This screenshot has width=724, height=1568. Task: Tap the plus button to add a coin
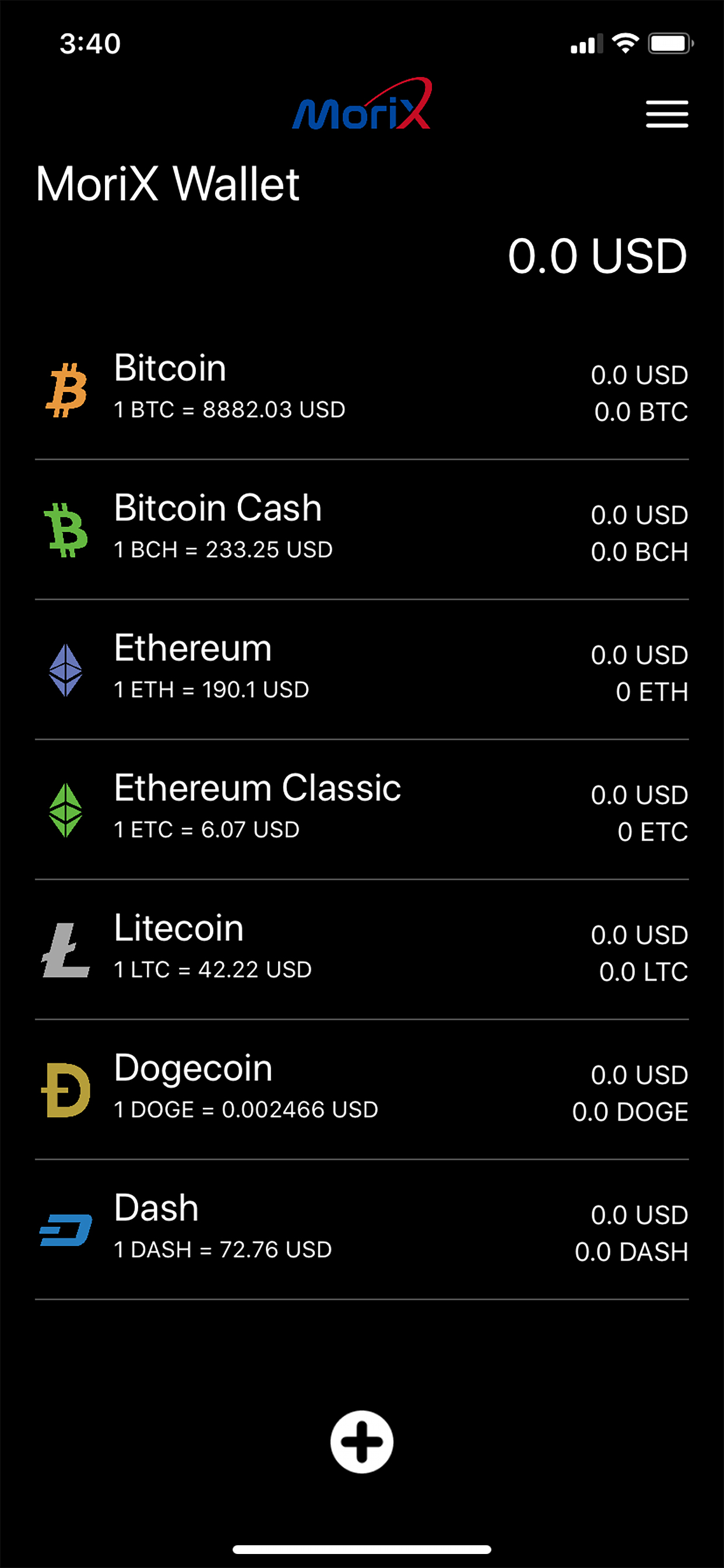[x=362, y=1441]
